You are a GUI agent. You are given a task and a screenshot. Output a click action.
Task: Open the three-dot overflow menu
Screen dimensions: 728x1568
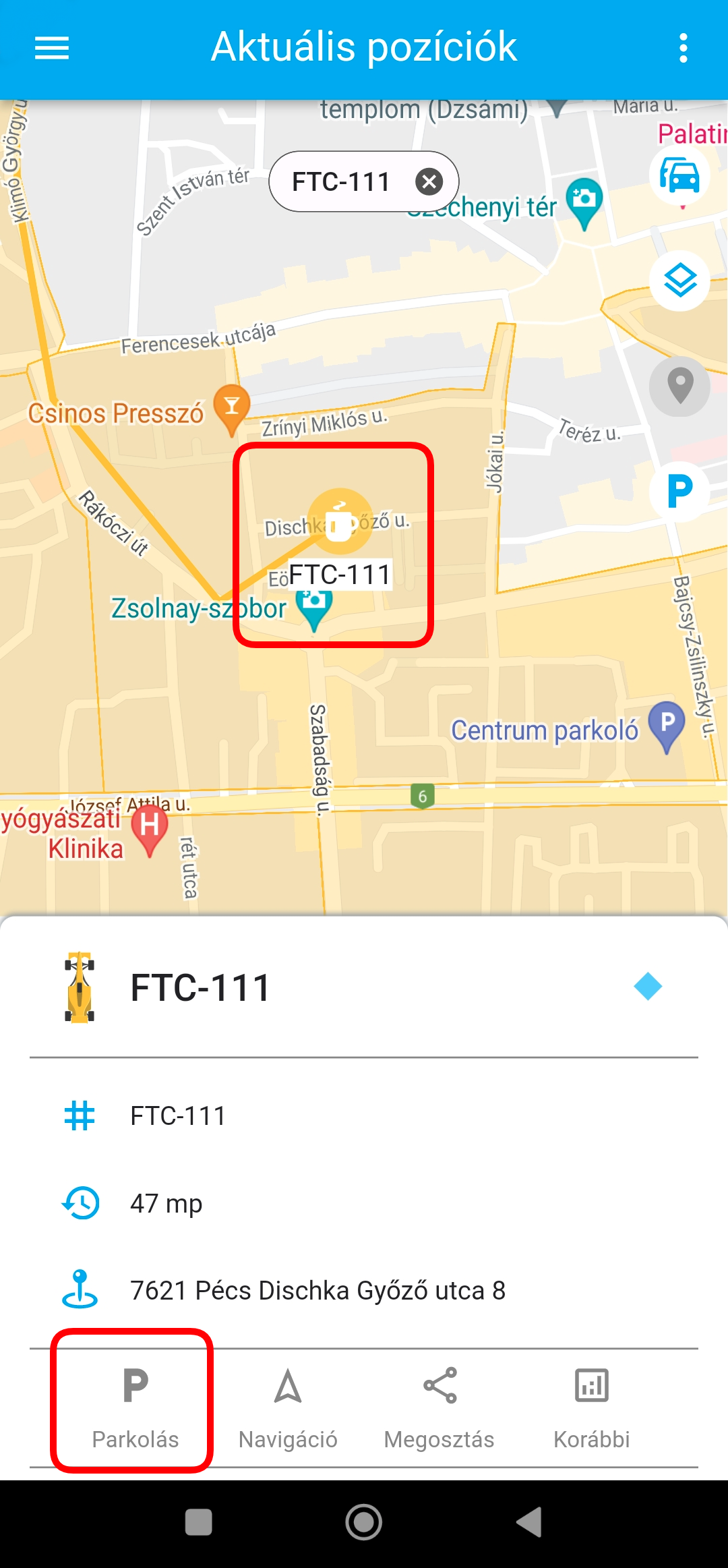coord(683,49)
